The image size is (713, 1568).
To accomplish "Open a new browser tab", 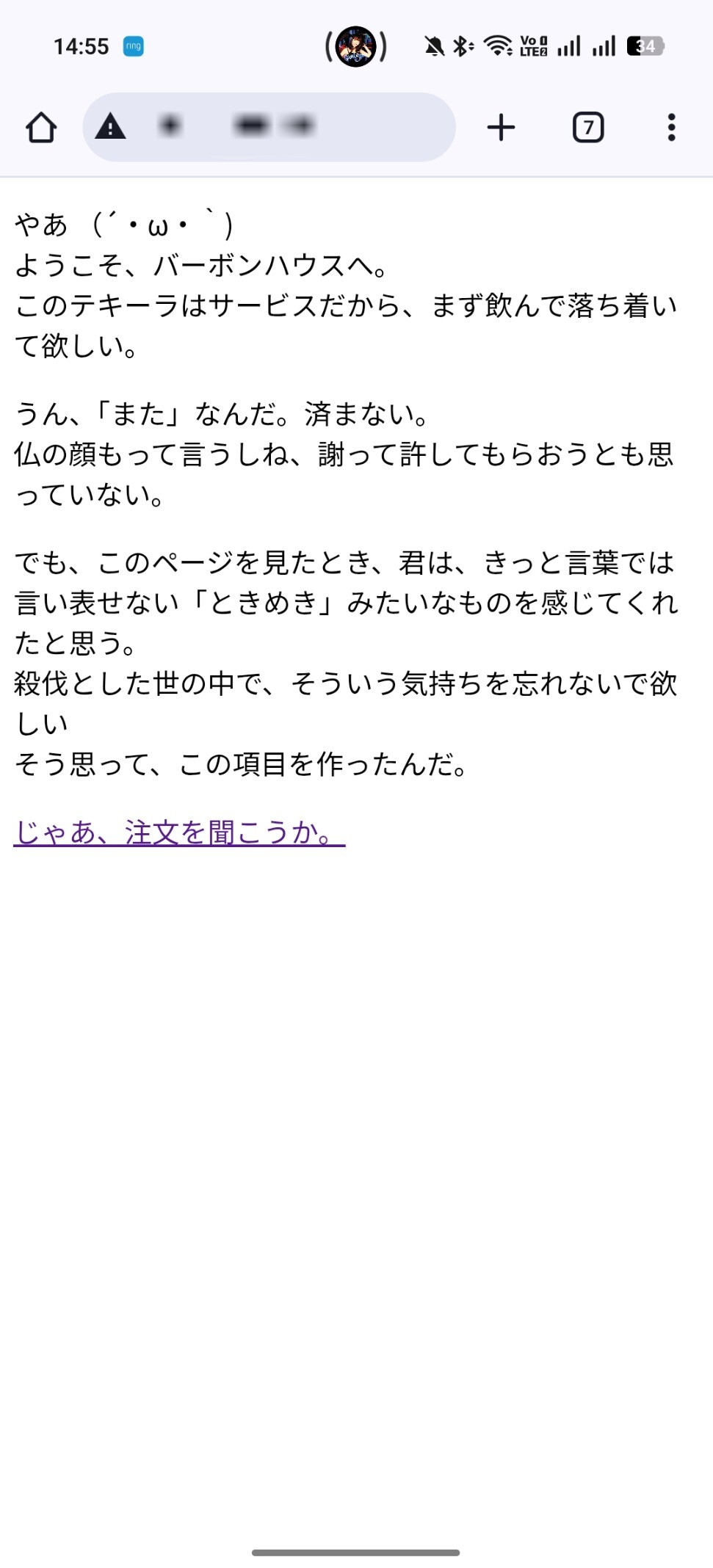I will click(501, 128).
